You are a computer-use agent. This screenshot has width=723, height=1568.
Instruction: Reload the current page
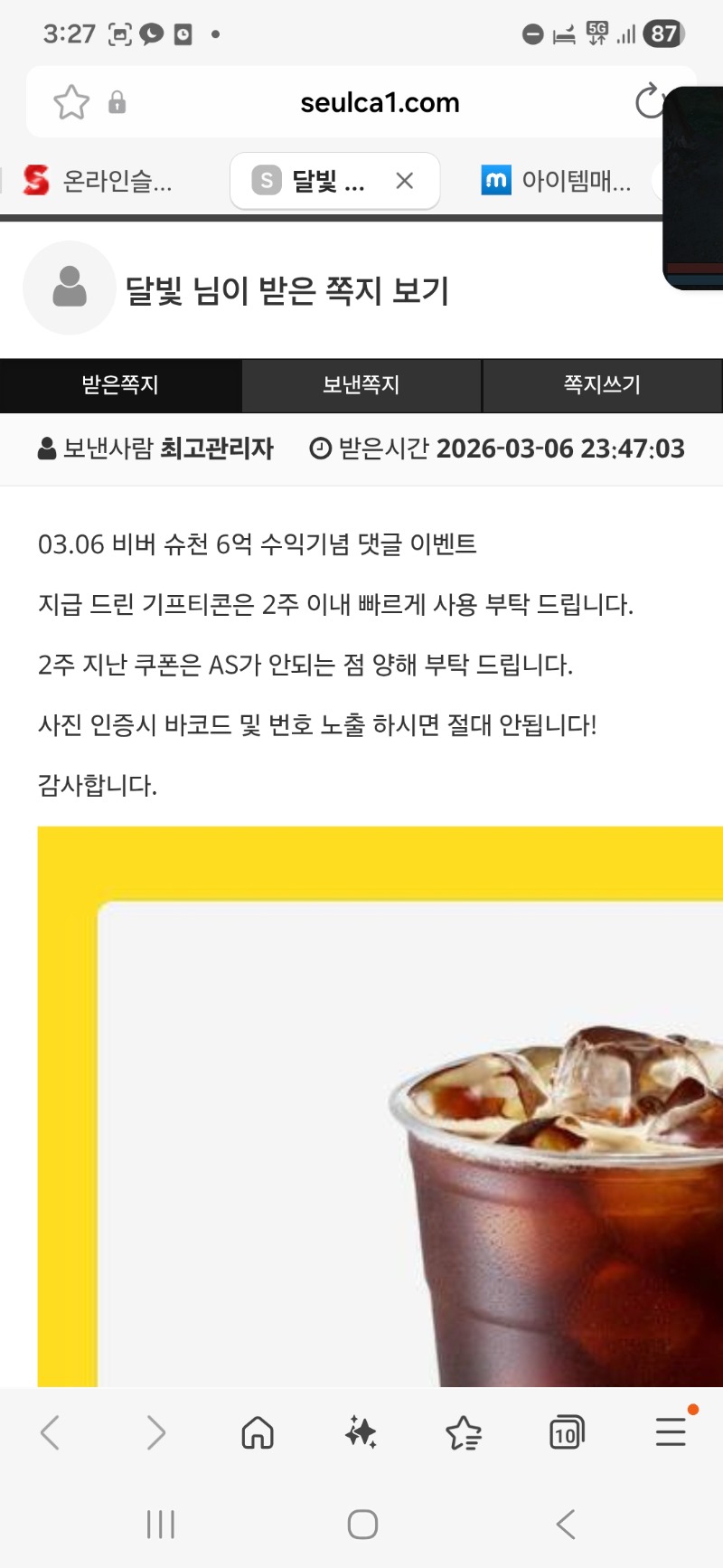point(649,101)
